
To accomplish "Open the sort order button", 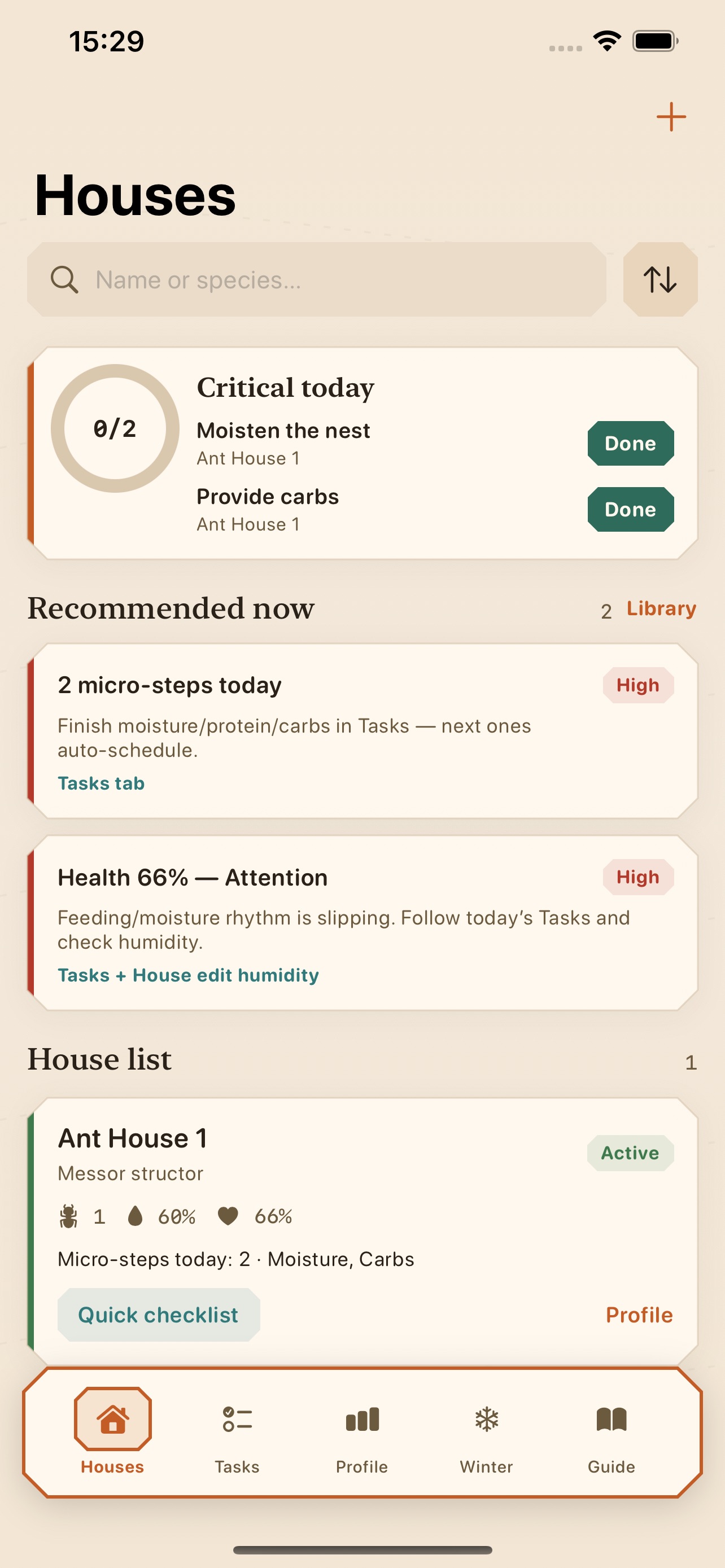I will [660, 279].
